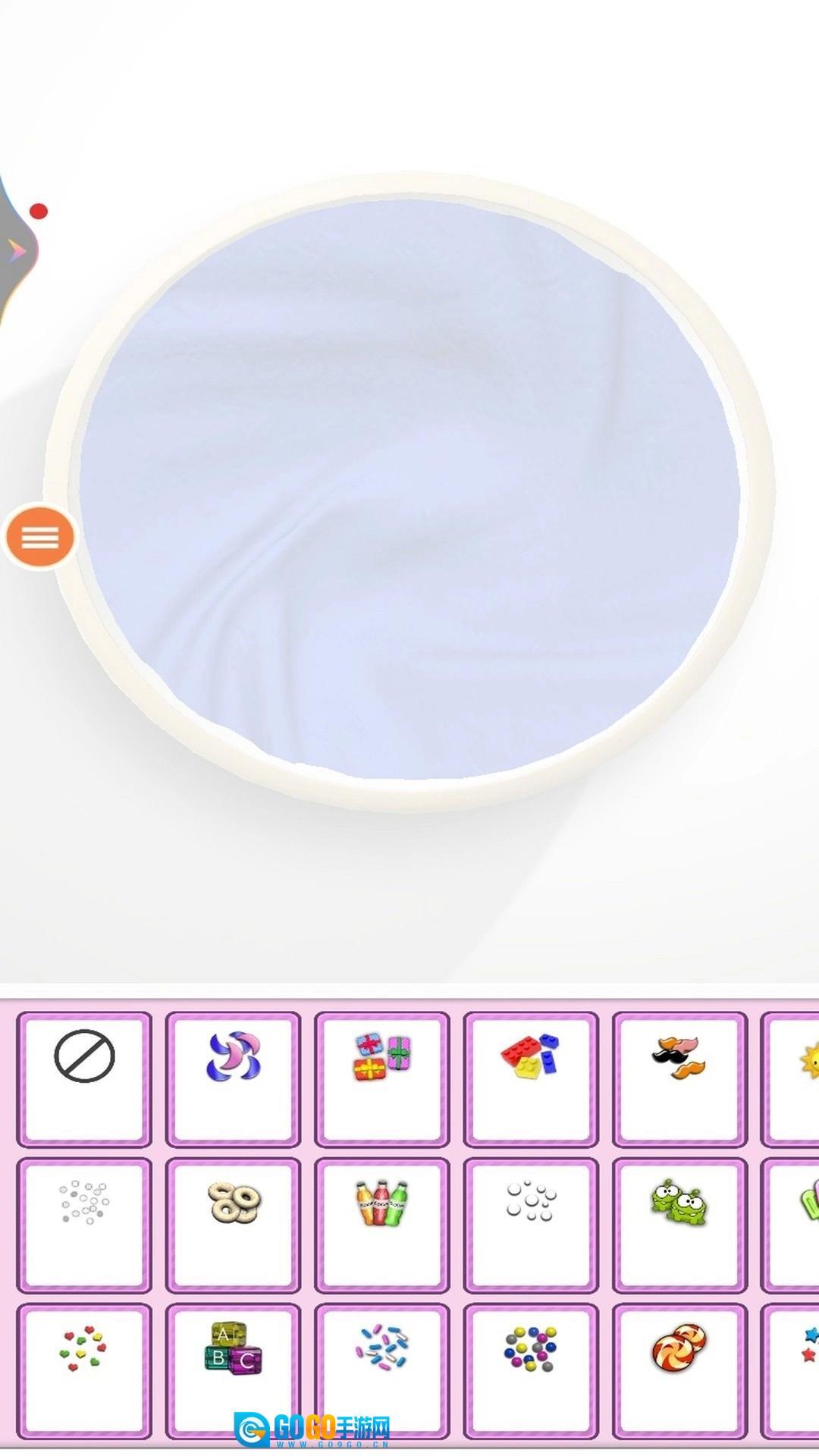Select the ABC letter blocks decoration
Viewport: 819px width, 1456px height.
point(233,1371)
